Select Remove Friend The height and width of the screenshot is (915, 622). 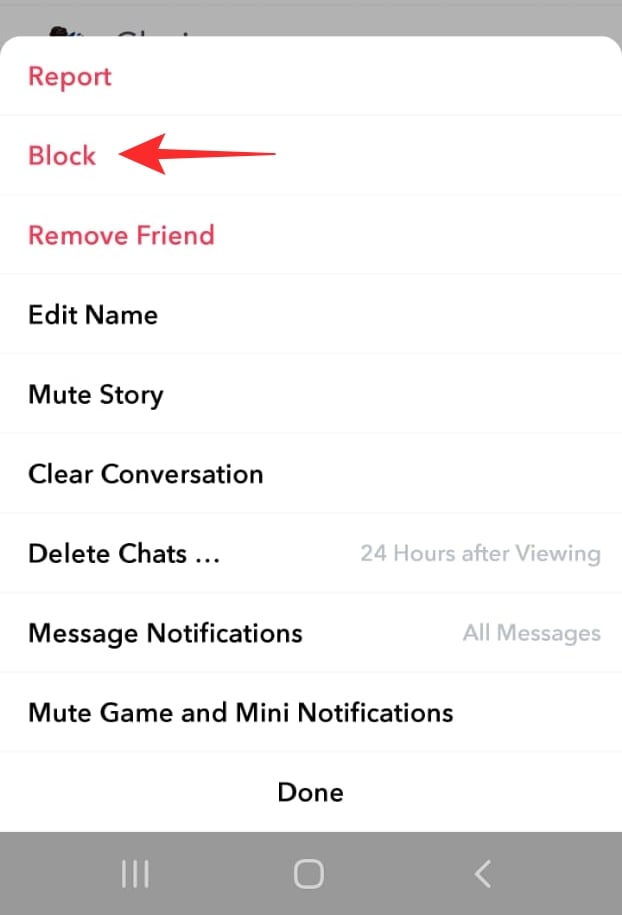(x=121, y=235)
